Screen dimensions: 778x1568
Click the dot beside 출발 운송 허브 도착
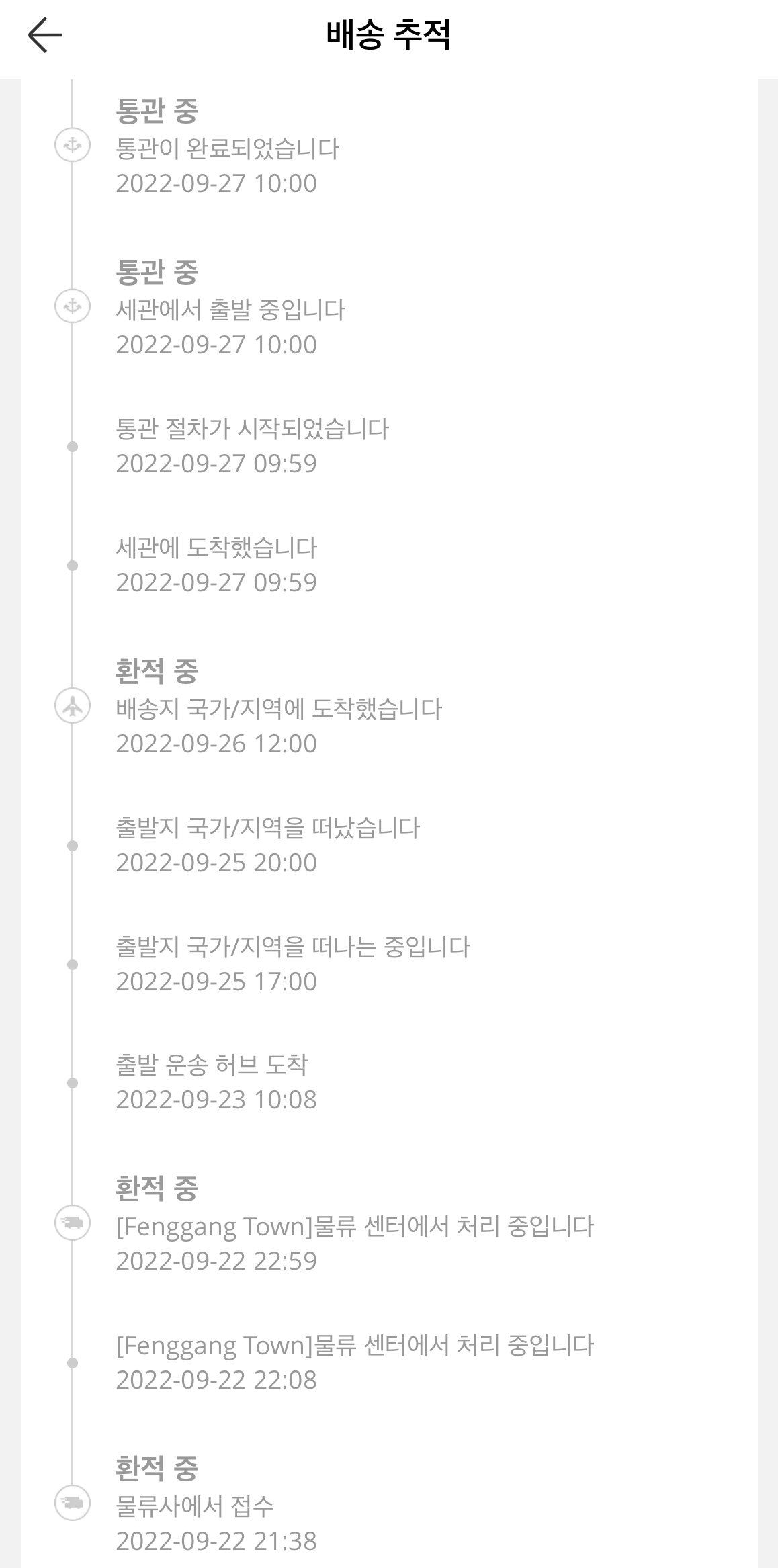74,1084
